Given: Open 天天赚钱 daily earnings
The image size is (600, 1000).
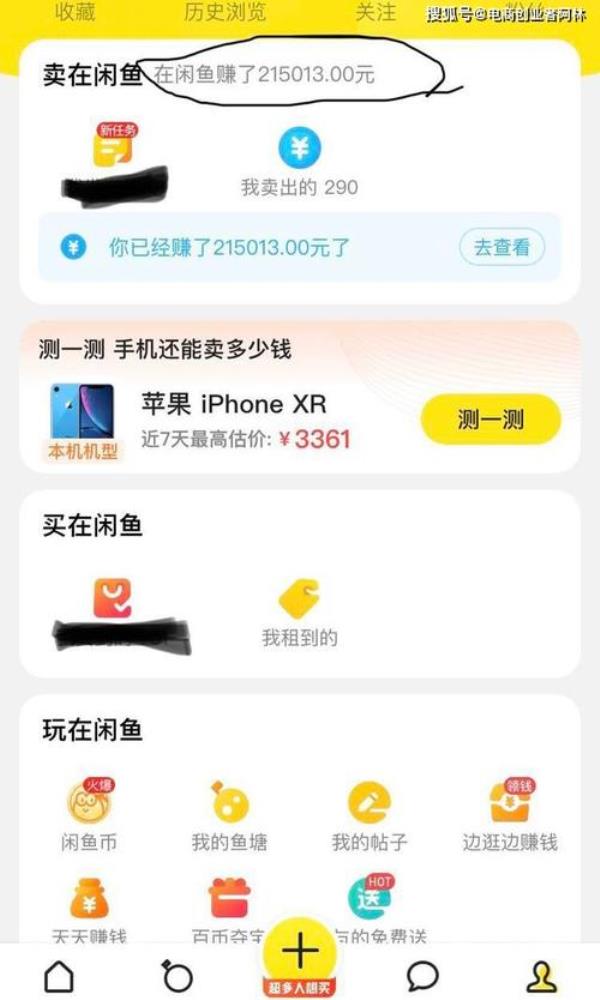Looking at the screenshot, I should (x=89, y=910).
